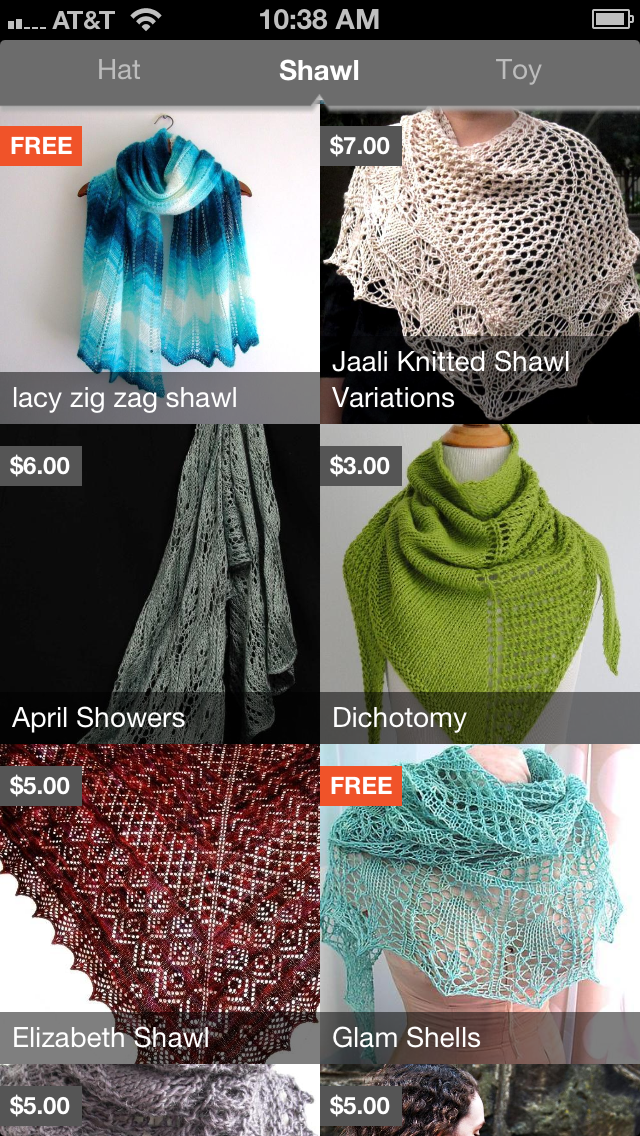Select the Shawl tab

(319, 70)
